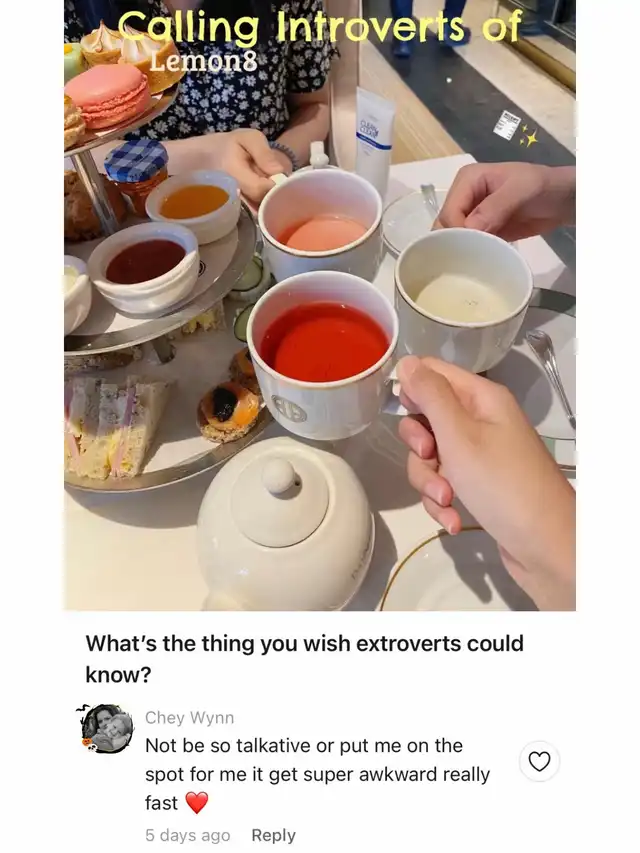Like Chey Wynn's comment

(539, 761)
